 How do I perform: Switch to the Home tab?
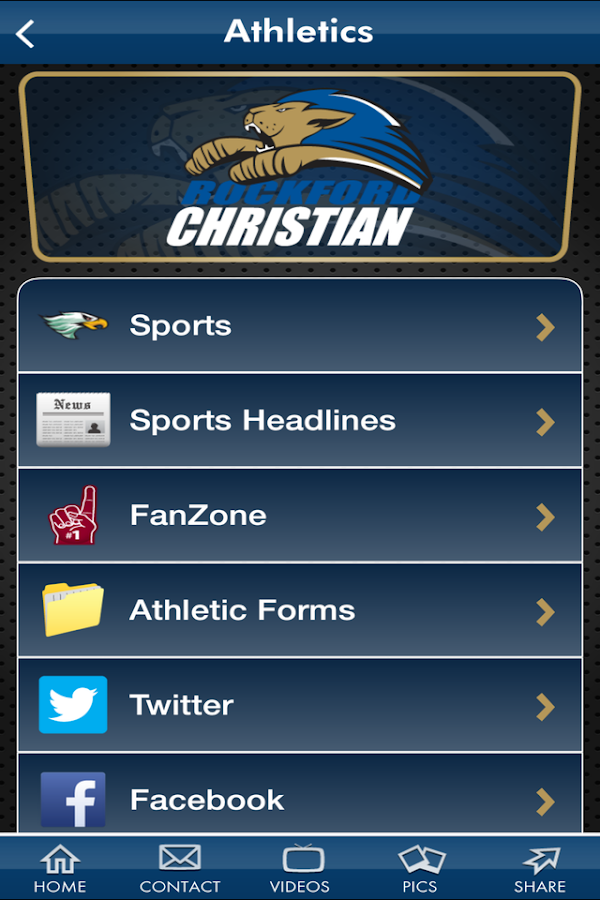tap(60, 868)
